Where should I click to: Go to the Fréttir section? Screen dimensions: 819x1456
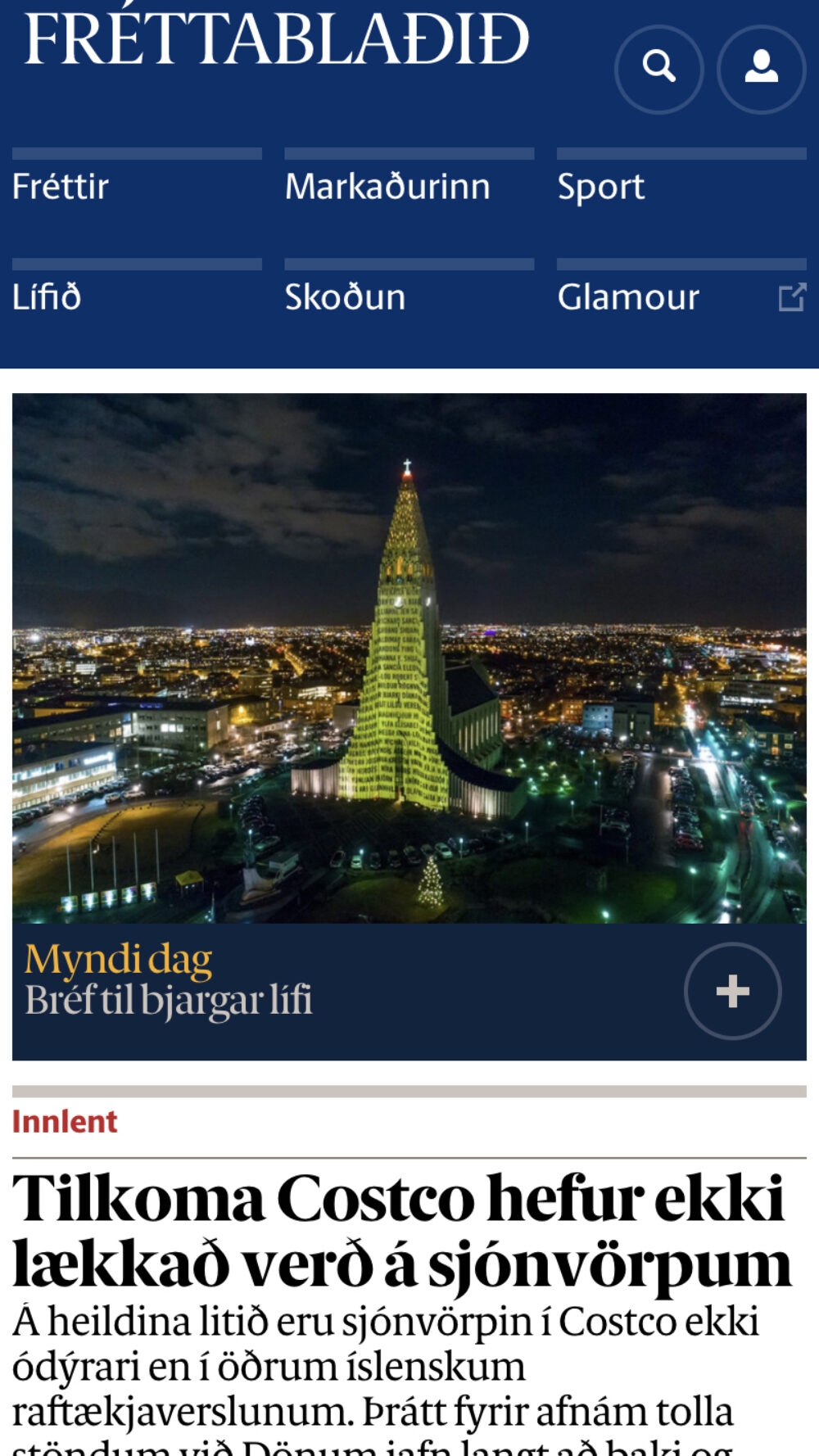pos(61,187)
